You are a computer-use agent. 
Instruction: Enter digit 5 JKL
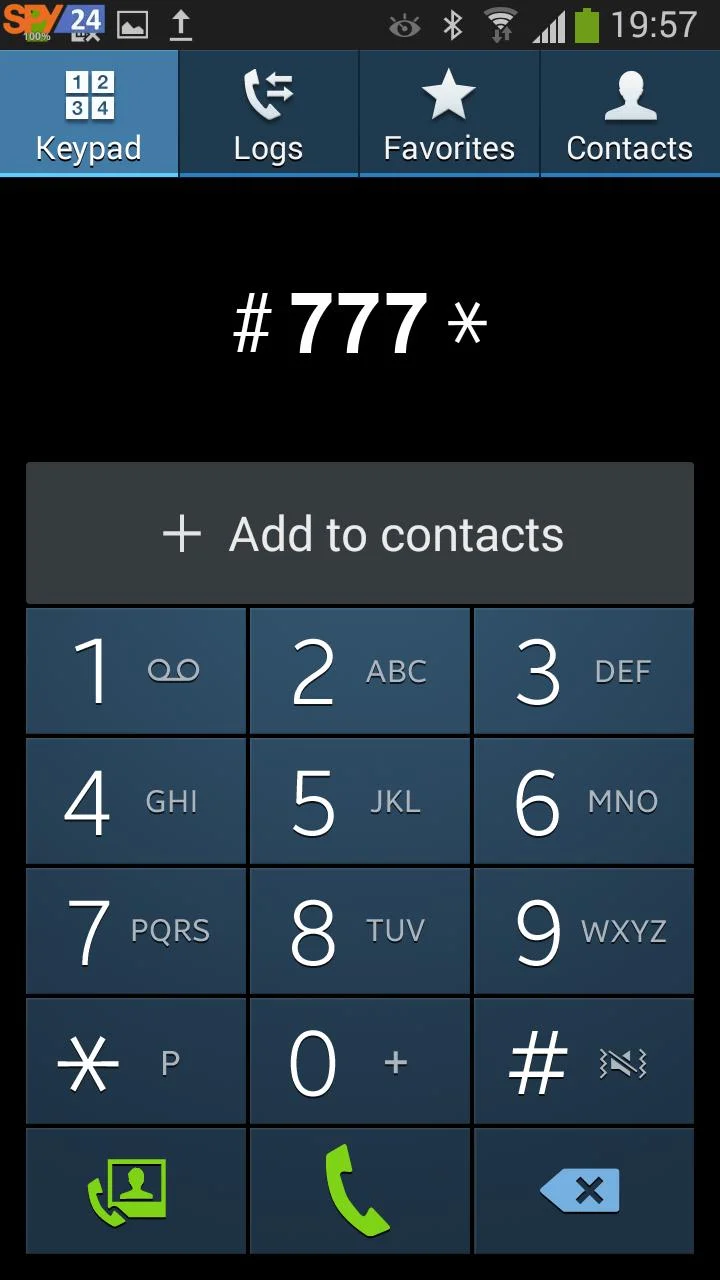(x=360, y=801)
